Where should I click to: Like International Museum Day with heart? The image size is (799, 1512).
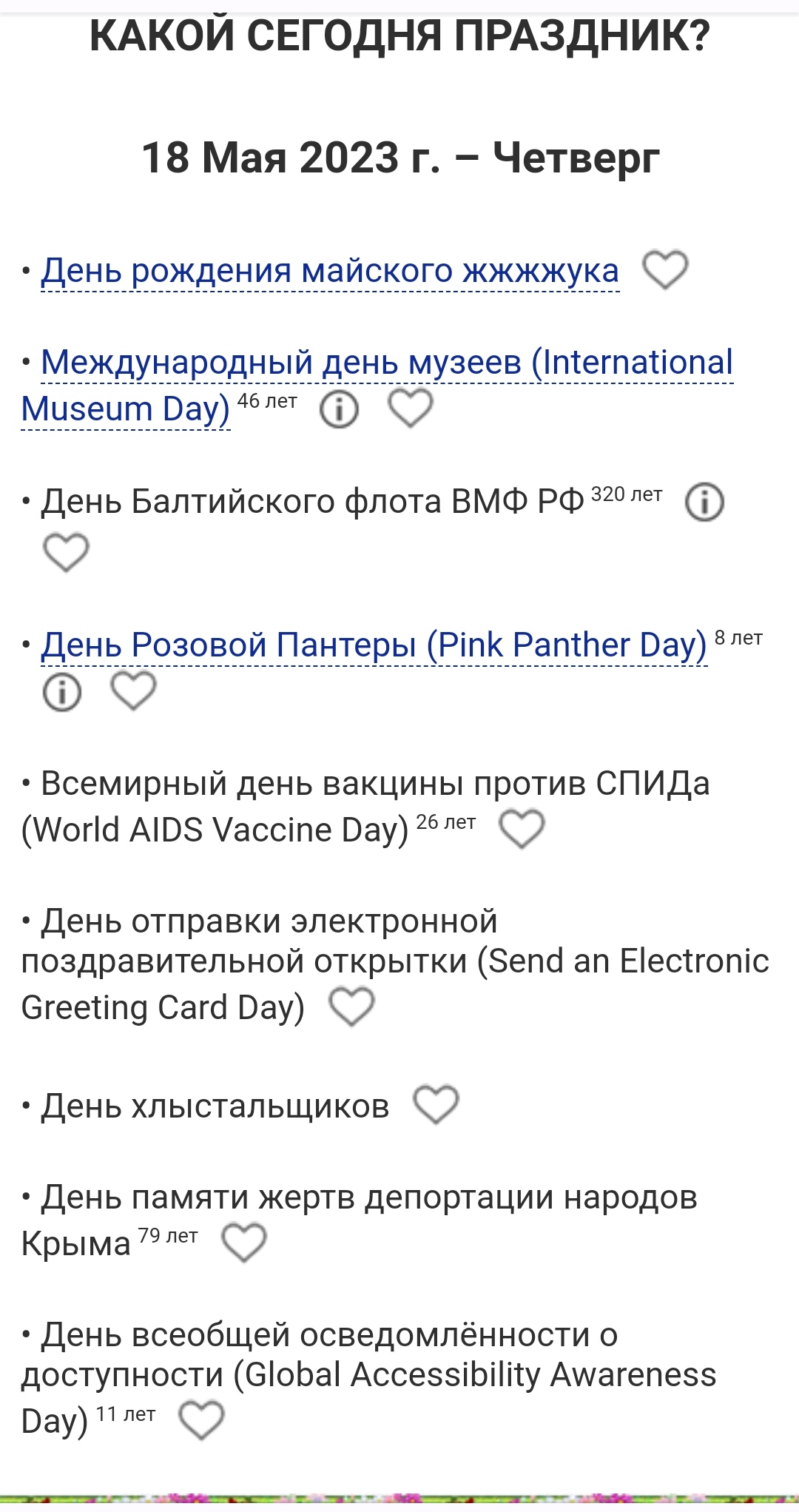[x=411, y=408]
